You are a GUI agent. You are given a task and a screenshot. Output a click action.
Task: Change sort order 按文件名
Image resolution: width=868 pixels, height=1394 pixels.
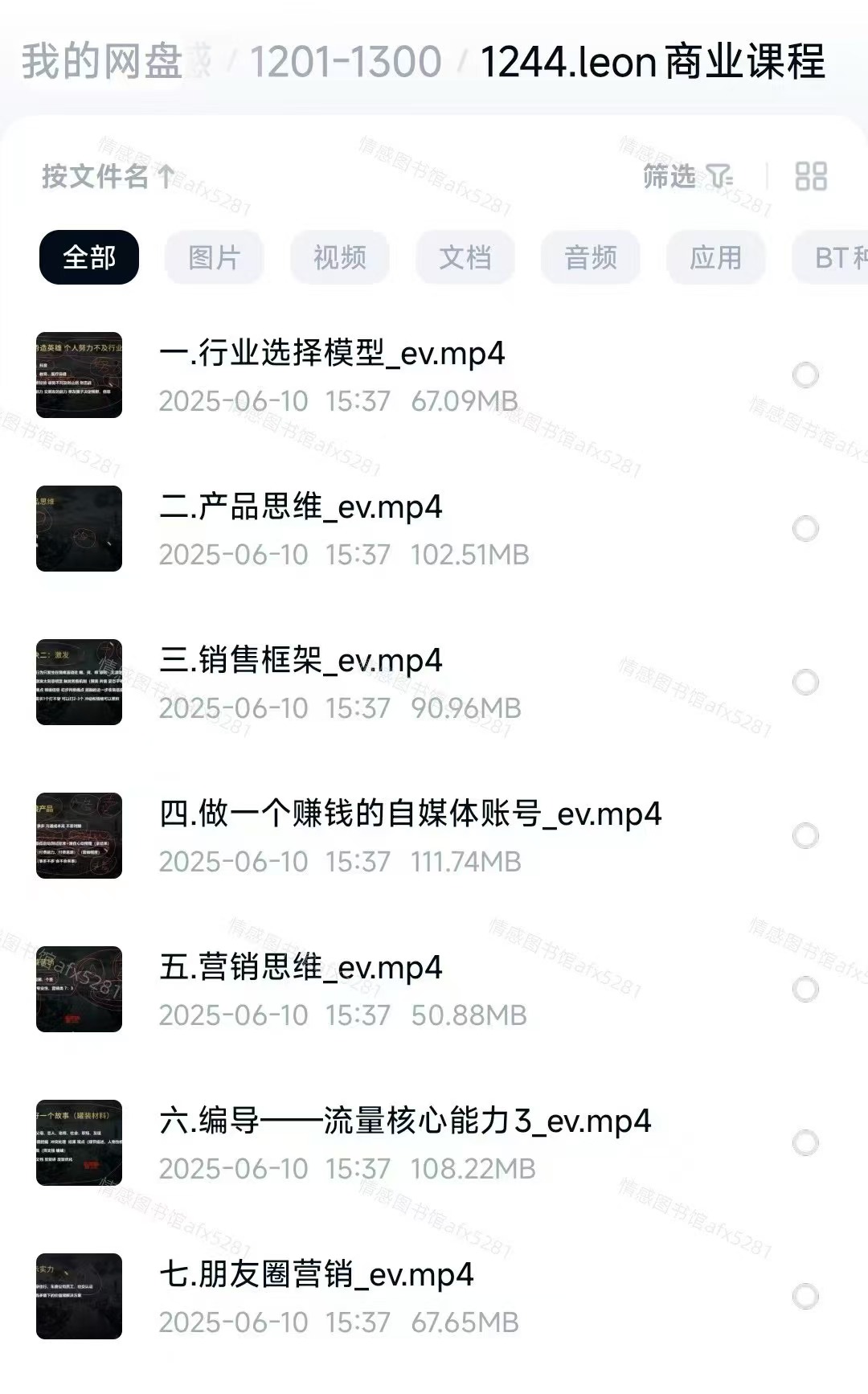point(108,176)
